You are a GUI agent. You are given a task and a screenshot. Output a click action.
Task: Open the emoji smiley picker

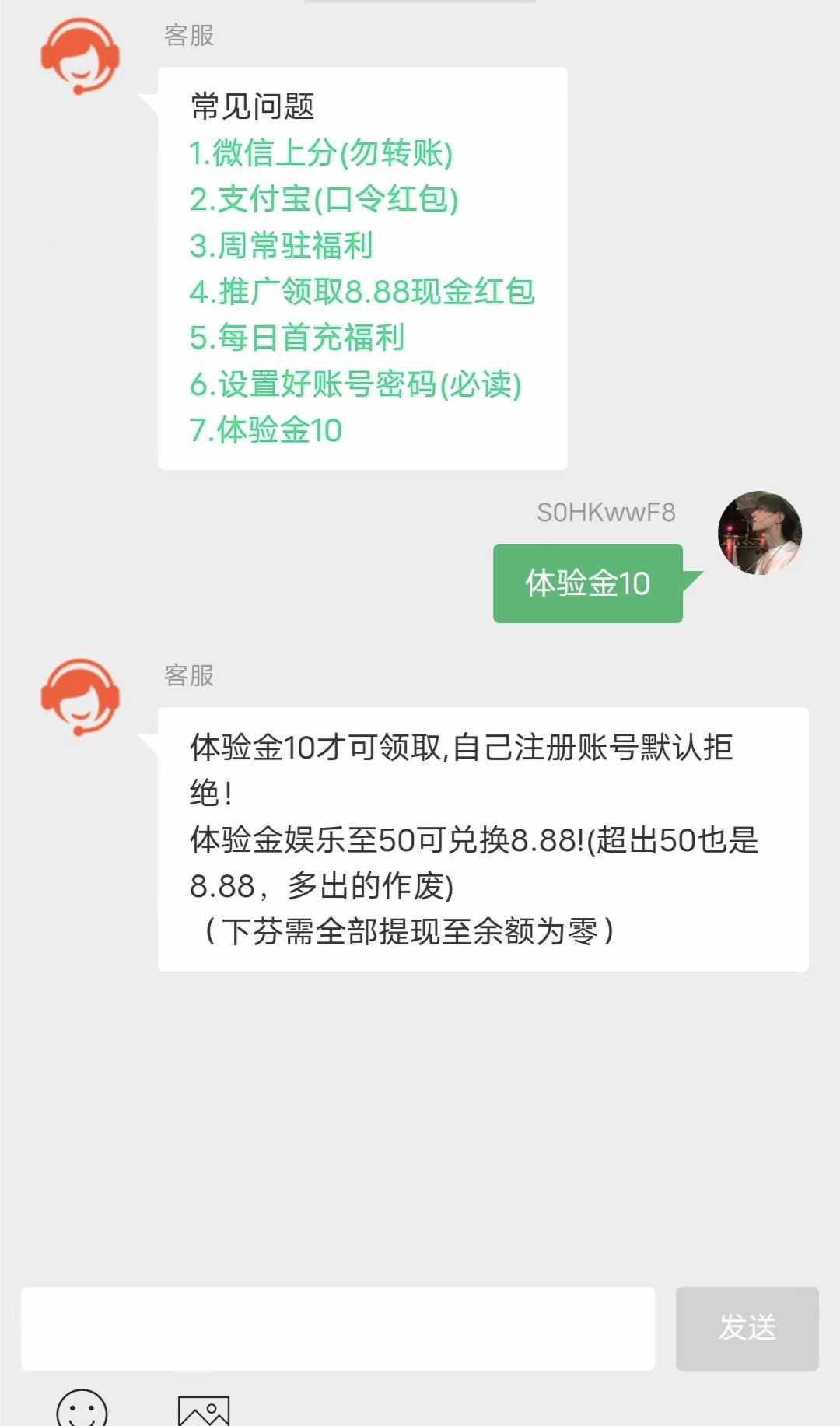tap(82, 1410)
